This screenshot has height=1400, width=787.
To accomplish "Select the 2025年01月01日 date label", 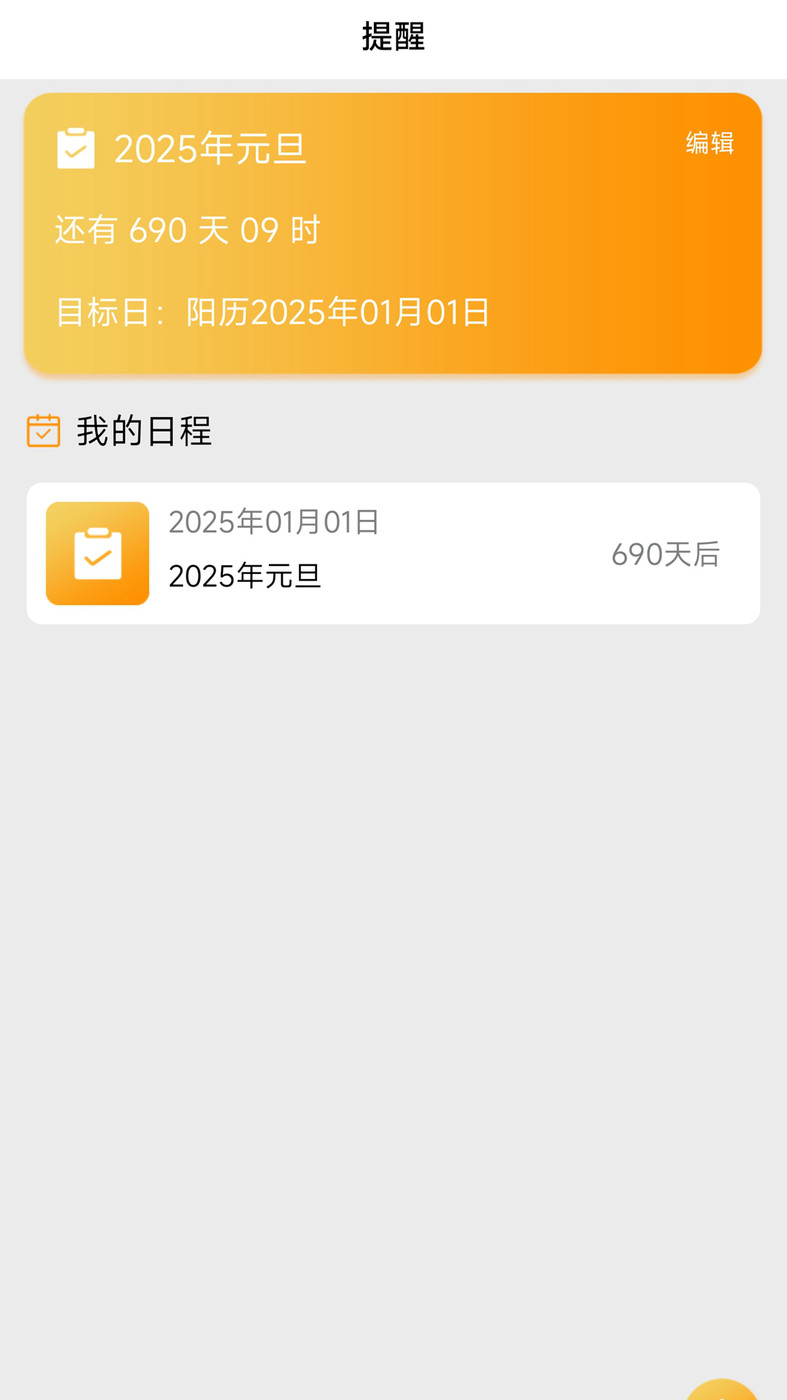I will point(274,520).
